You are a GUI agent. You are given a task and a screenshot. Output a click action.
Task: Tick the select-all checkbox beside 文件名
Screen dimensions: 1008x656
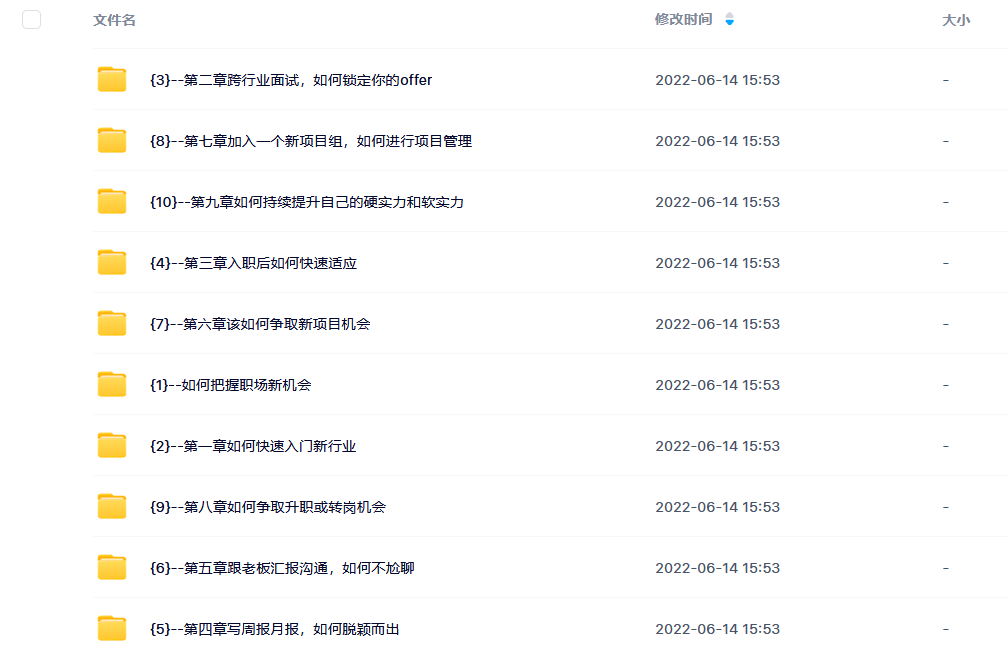31,19
